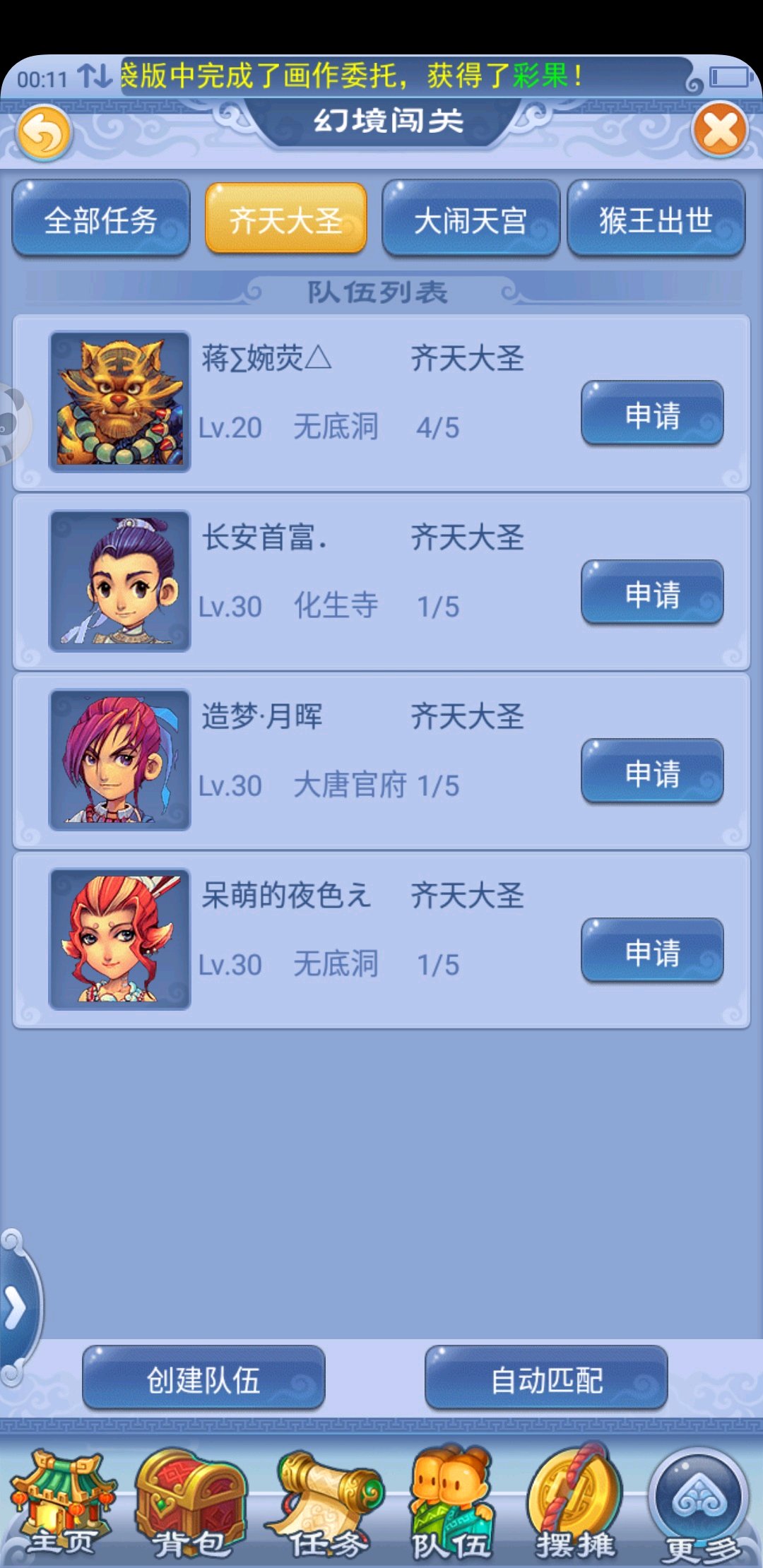This screenshot has height=1568, width=763.
Task: Tap 创建队伍 to create a team
Action: (x=203, y=1379)
